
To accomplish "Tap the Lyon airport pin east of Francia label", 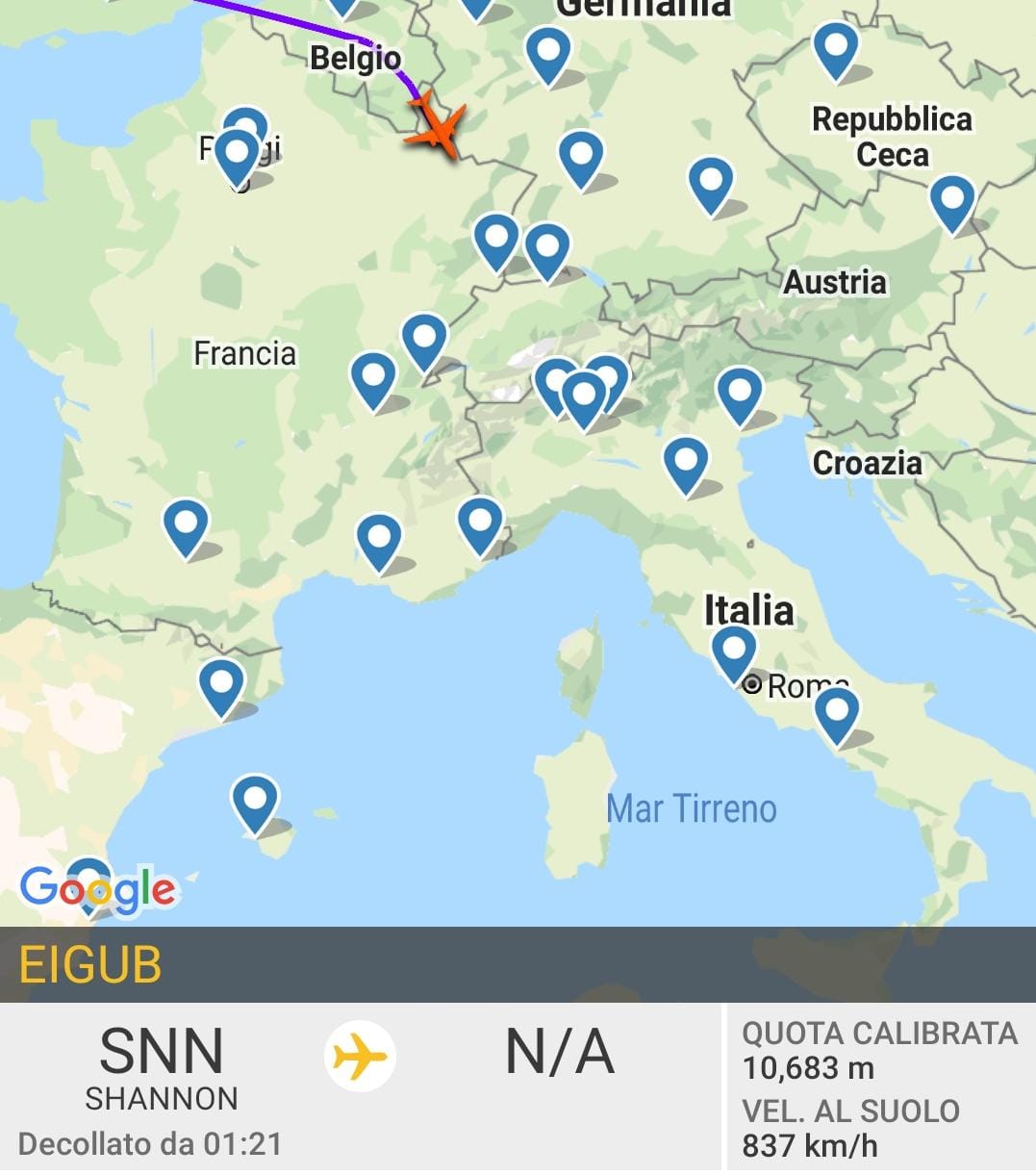I will click(x=373, y=378).
